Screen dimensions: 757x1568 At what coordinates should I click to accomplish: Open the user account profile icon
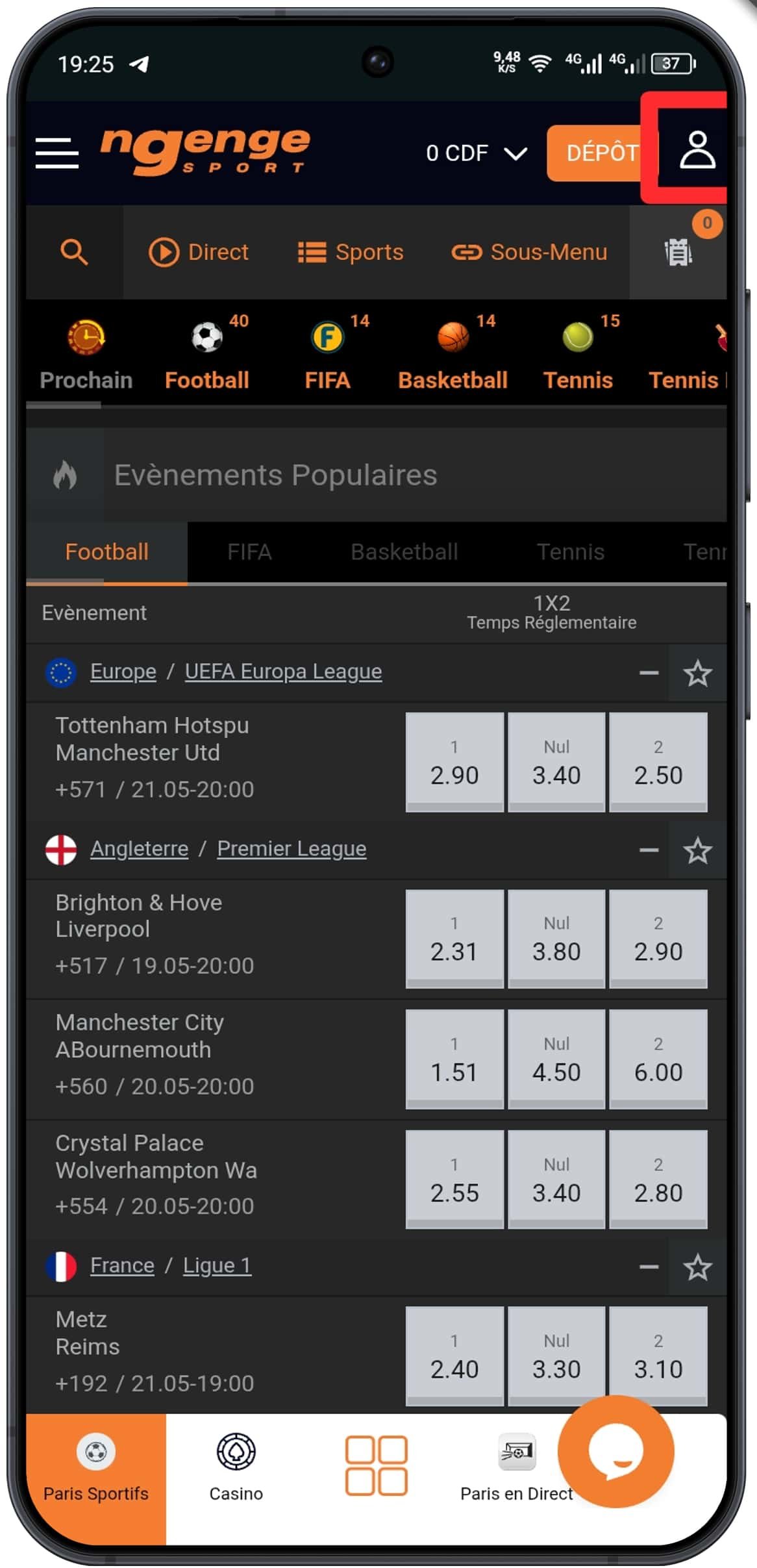click(697, 151)
